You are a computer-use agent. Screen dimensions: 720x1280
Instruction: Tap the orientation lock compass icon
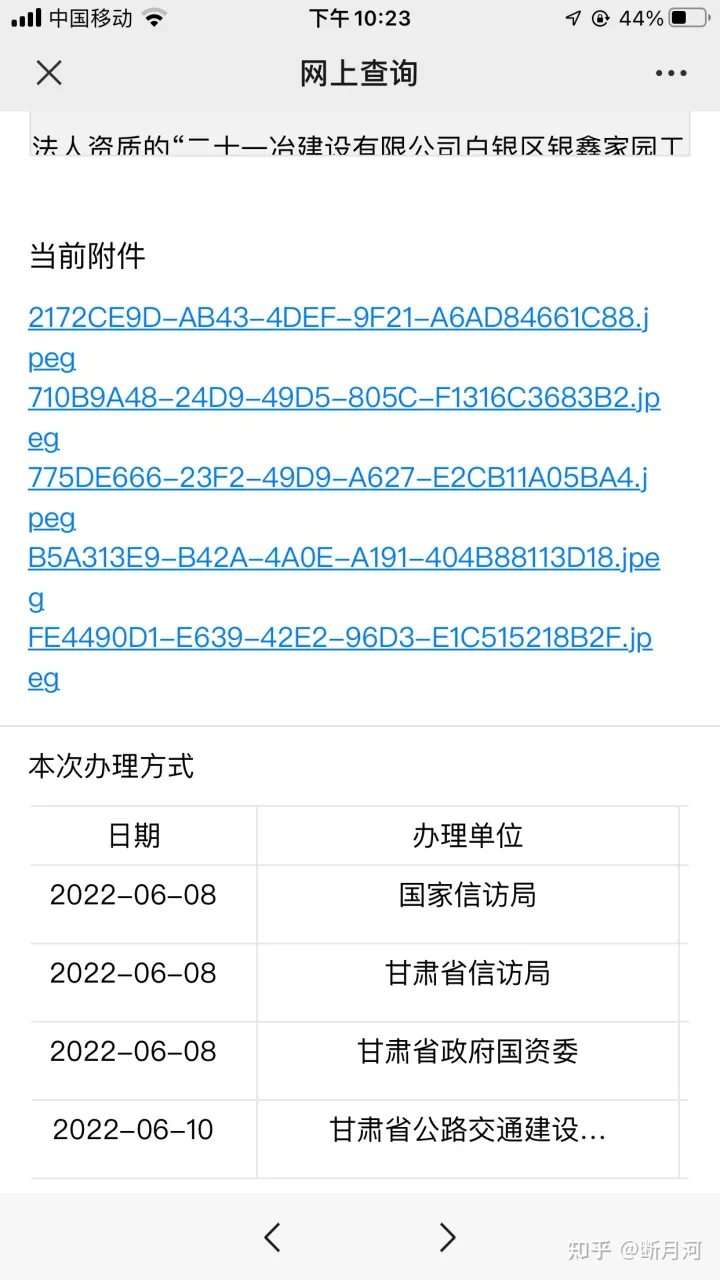point(601,16)
